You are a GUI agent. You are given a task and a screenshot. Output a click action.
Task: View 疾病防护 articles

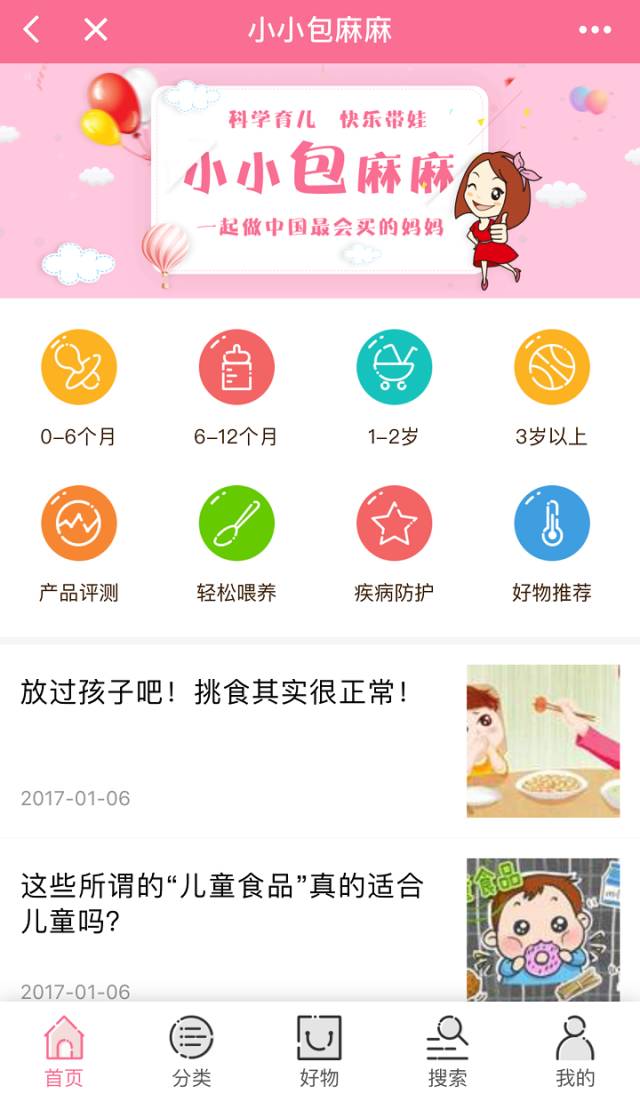[x=393, y=545]
